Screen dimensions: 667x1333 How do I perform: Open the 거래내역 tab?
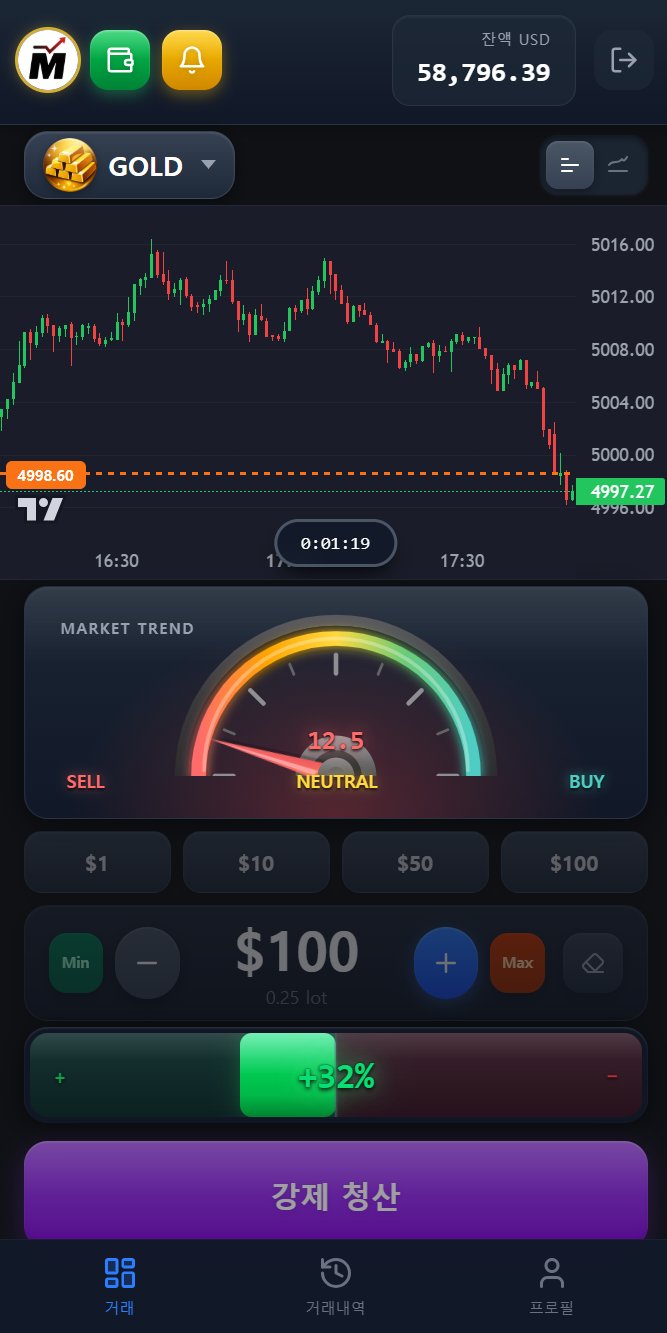pos(335,1285)
